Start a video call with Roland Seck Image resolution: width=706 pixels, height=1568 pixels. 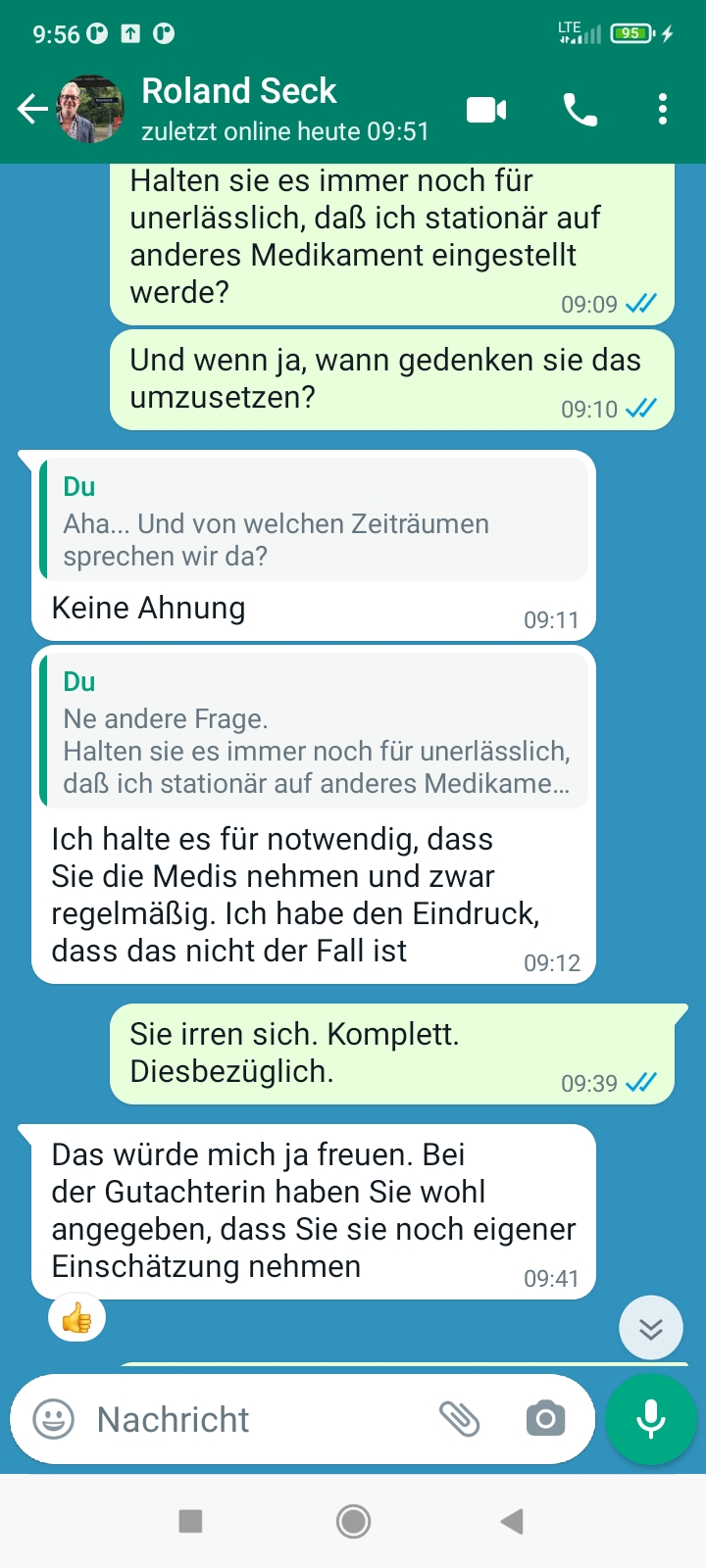[487, 109]
